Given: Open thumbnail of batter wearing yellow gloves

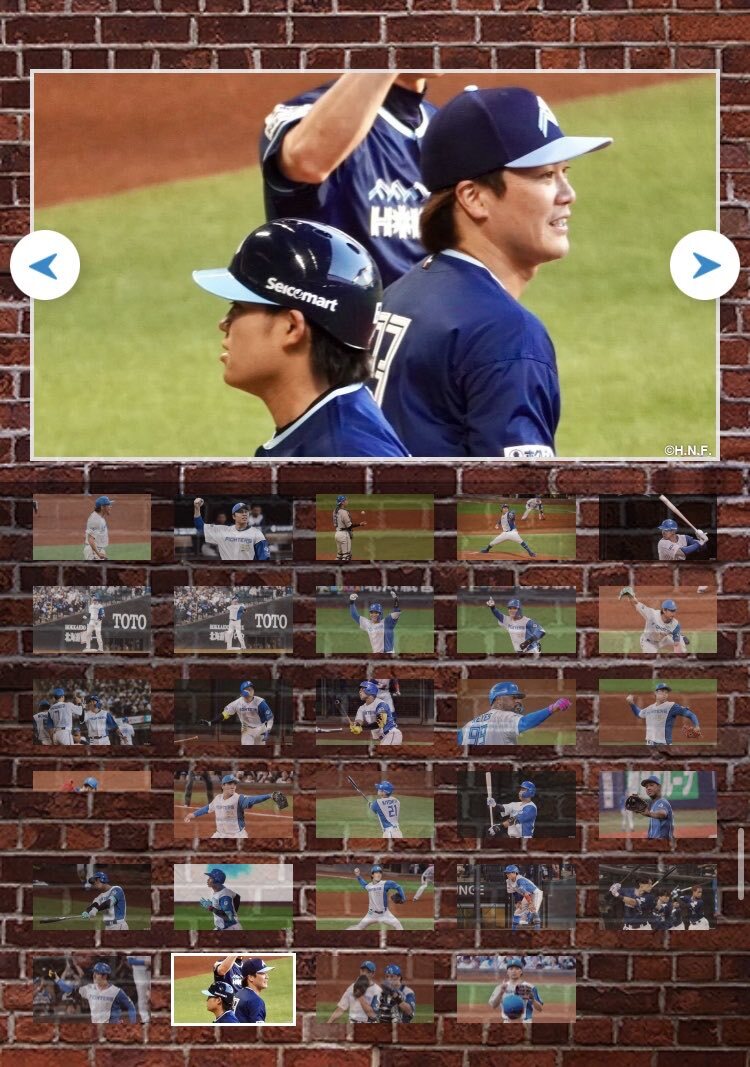Looking at the screenshot, I should [x=375, y=712].
